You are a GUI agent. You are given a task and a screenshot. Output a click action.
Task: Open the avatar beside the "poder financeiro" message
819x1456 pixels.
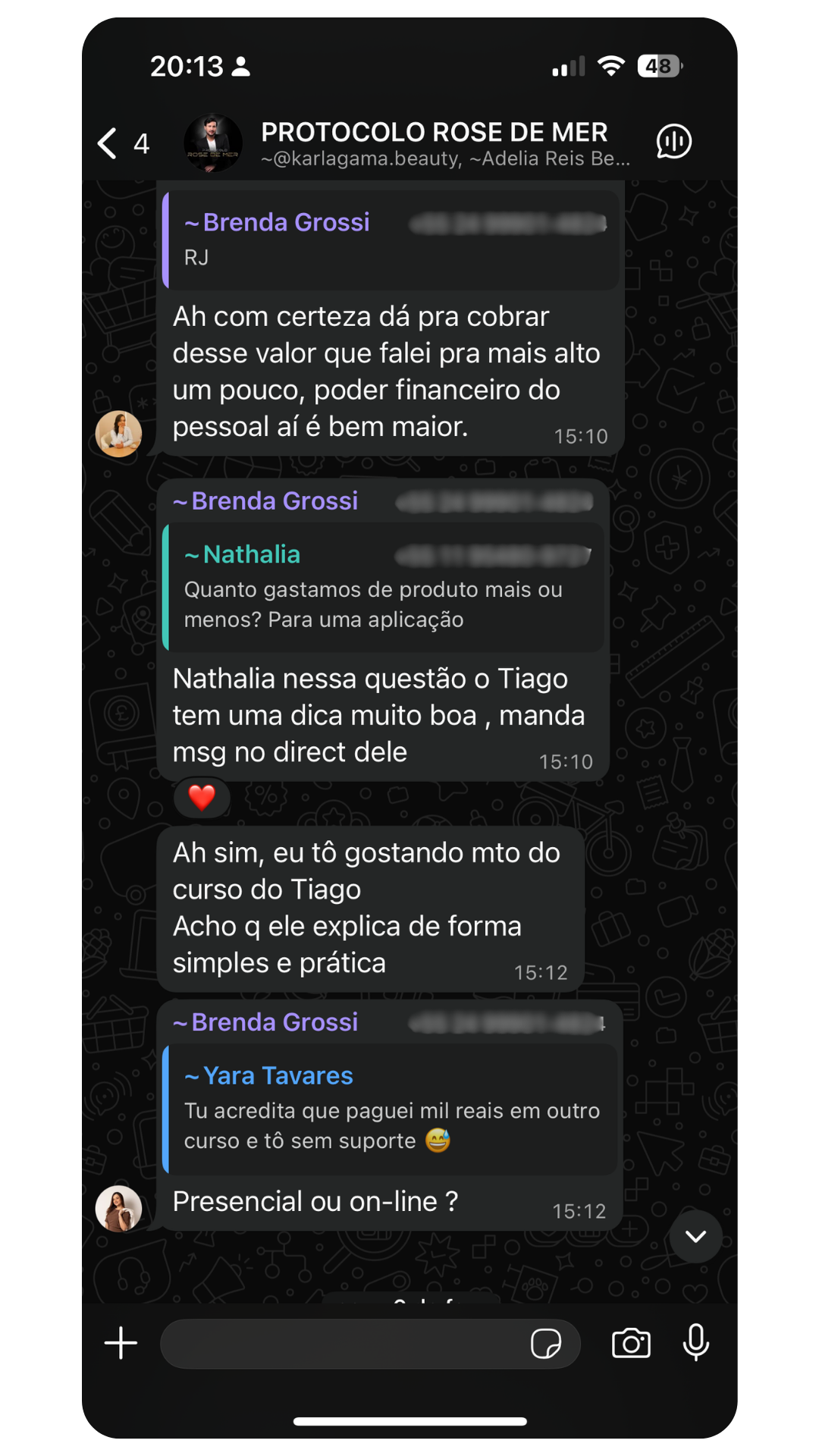pos(118,434)
